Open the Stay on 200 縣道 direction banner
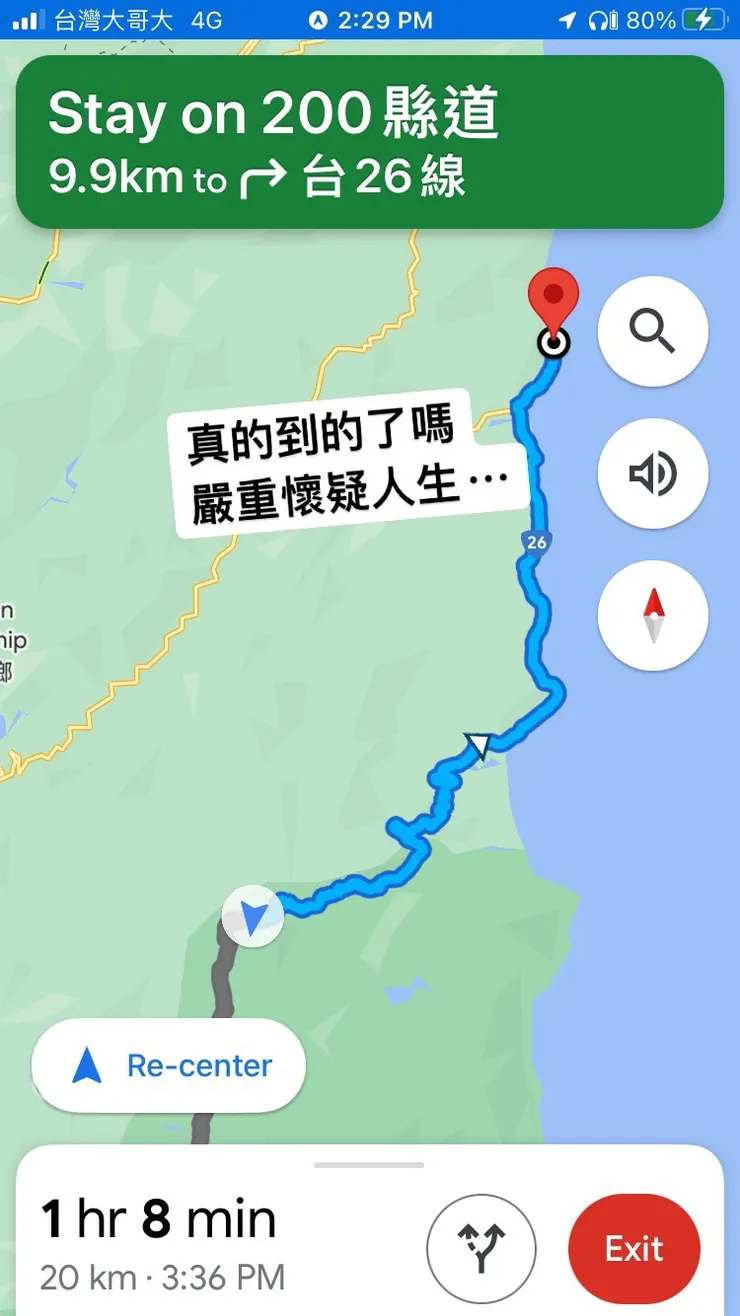The width and height of the screenshot is (740, 1316). pos(369,142)
